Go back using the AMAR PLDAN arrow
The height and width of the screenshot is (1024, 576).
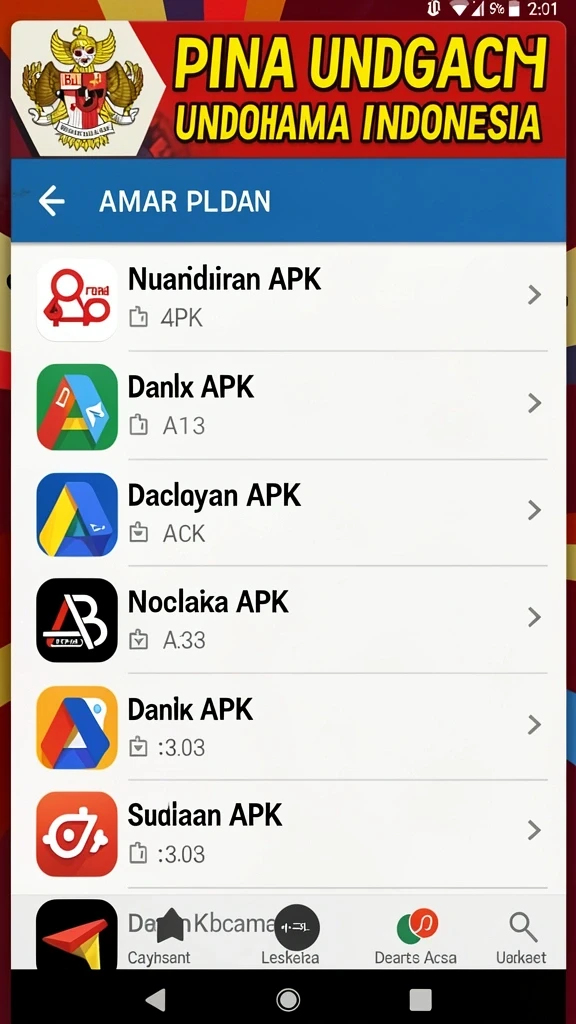coord(52,201)
